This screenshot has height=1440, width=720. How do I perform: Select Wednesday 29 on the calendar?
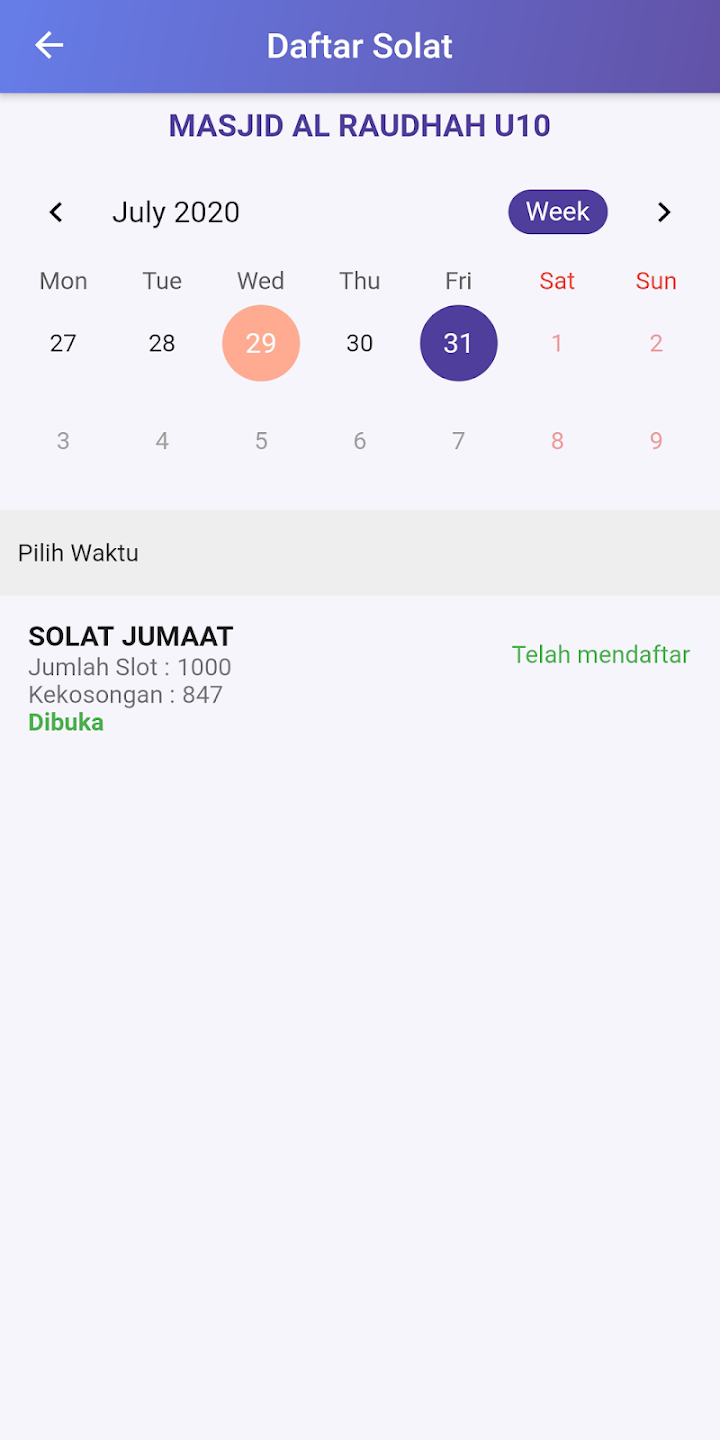pyautogui.click(x=261, y=343)
